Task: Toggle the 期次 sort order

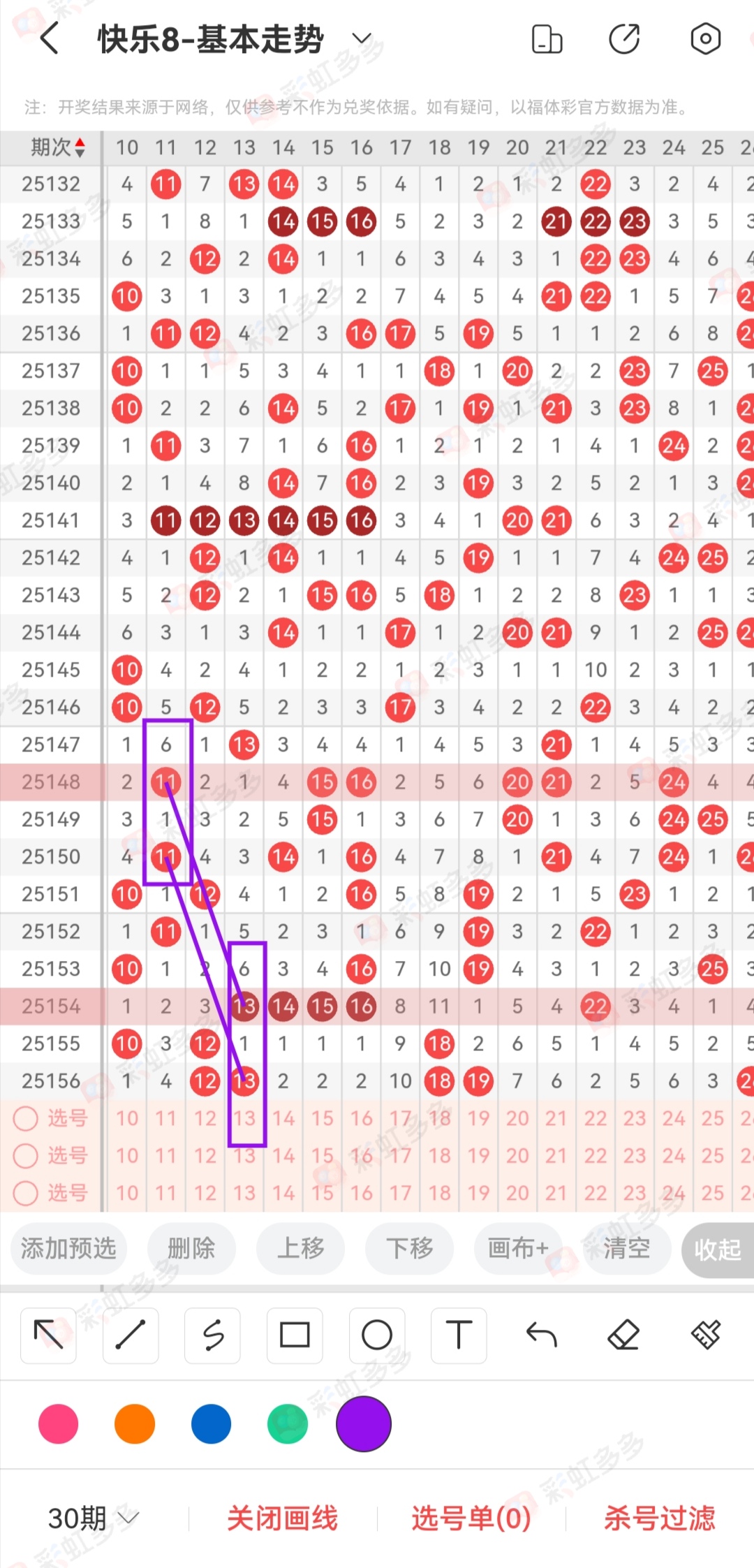Action: point(59,147)
